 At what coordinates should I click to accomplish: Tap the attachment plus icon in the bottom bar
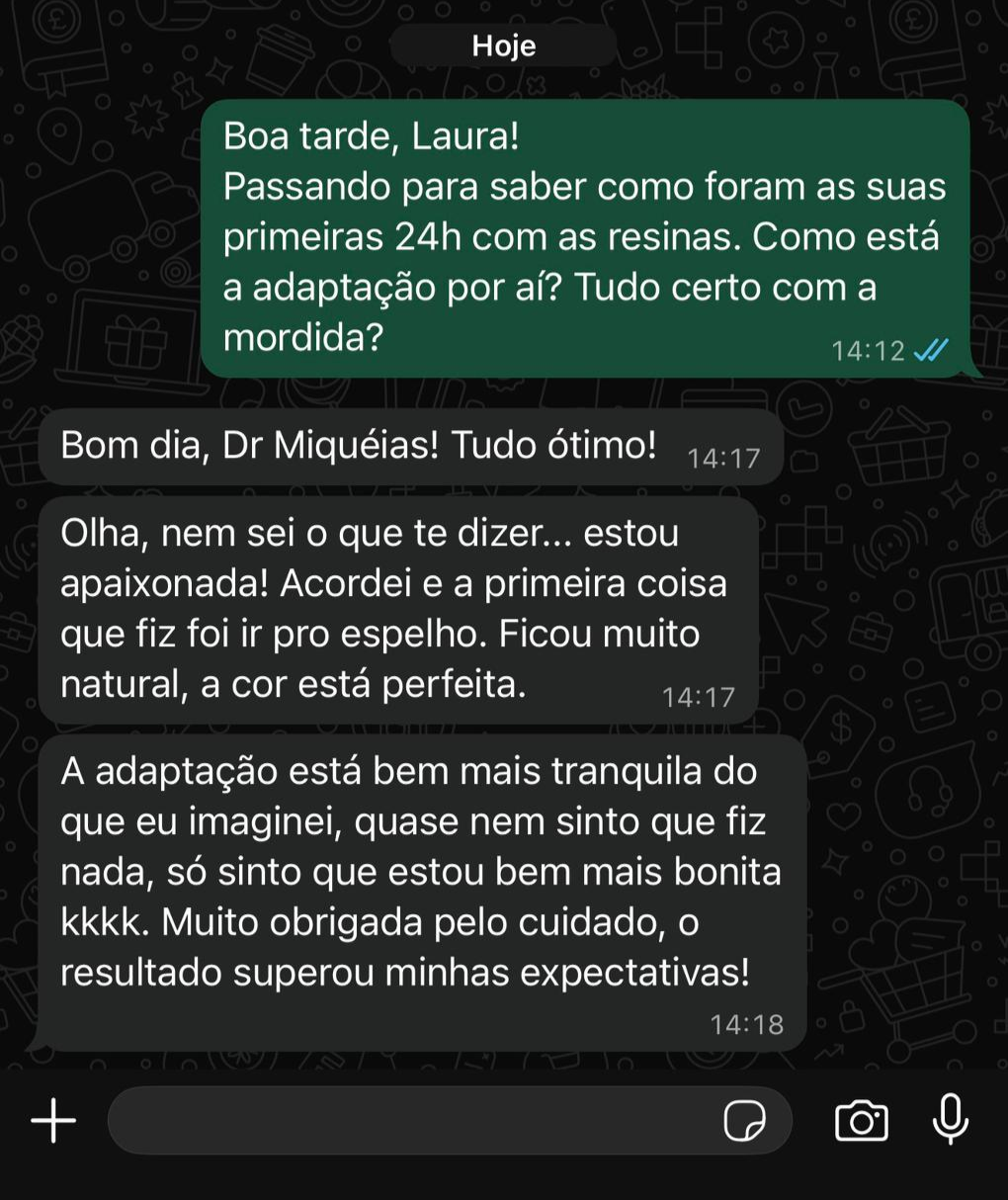coord(53,1121)
